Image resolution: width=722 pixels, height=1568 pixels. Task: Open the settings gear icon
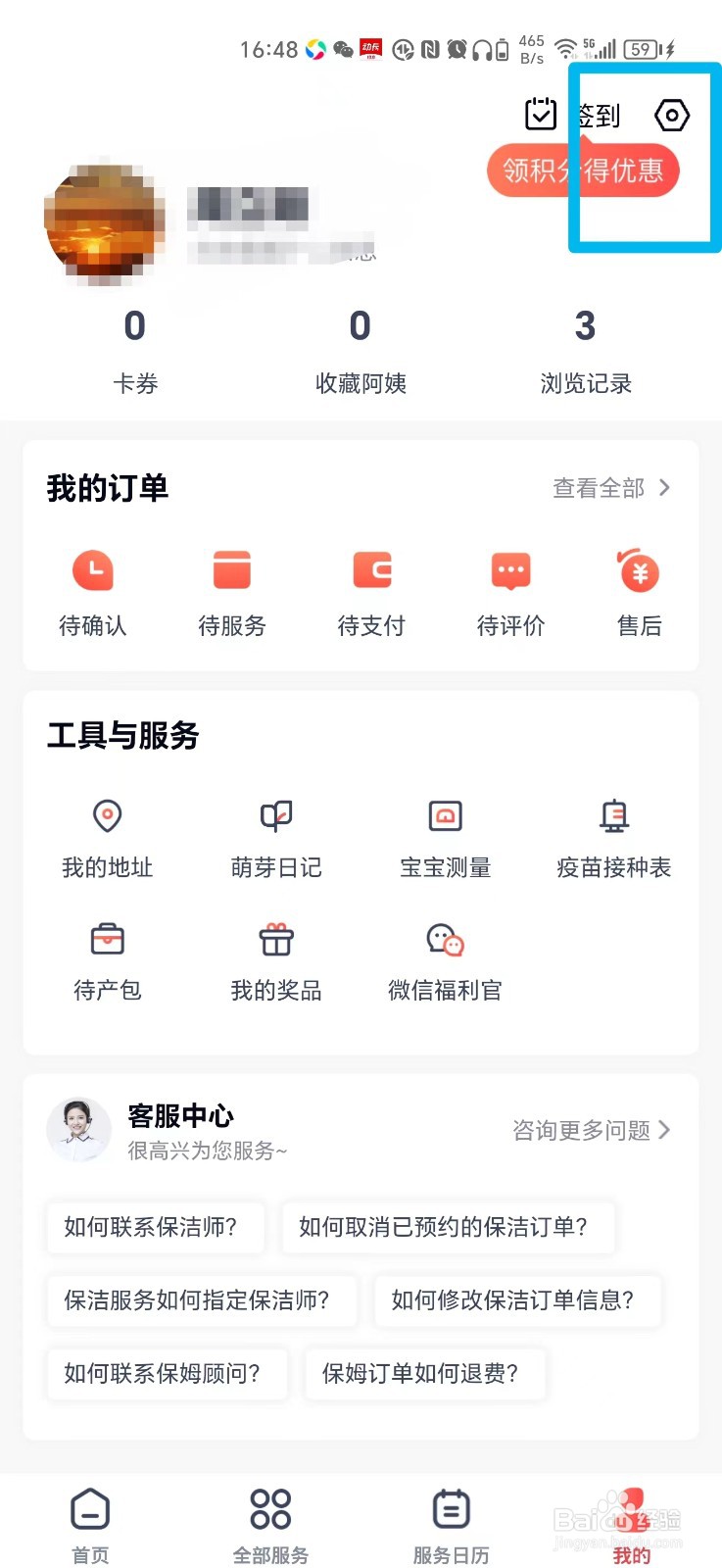tap(672, 115)
